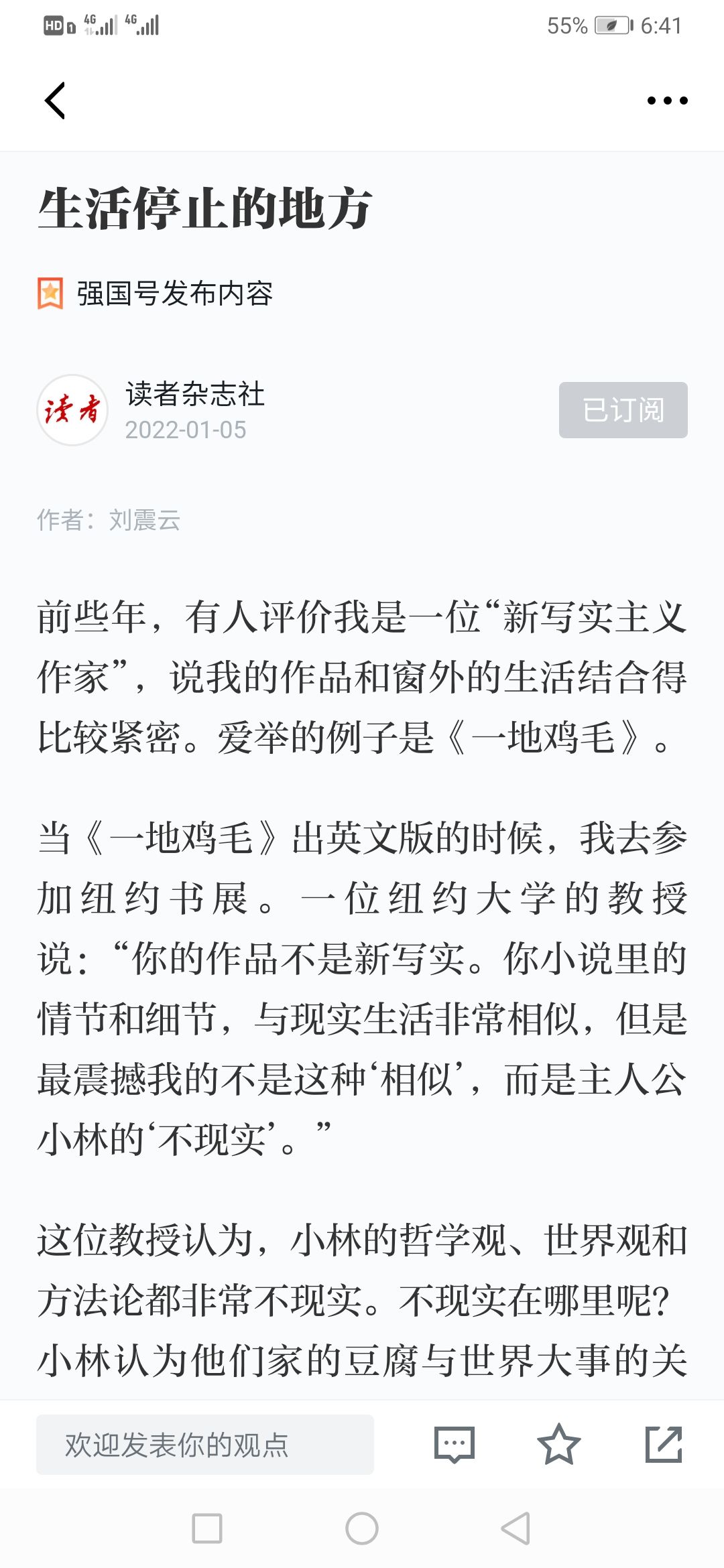Tap the 已订阅 subscribed button

pyautogui.click(x=623, y=410)
